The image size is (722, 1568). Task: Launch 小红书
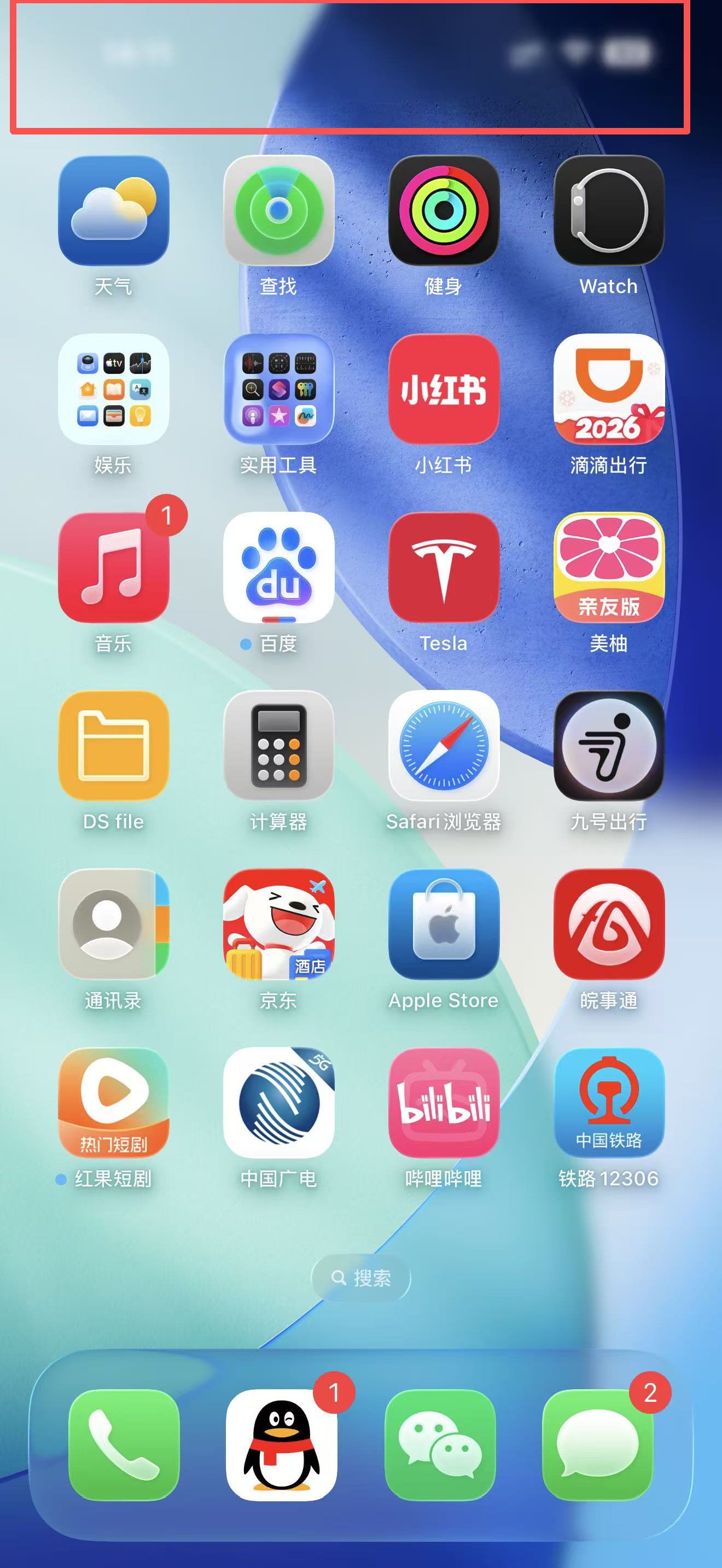click(x=444, y=389)
